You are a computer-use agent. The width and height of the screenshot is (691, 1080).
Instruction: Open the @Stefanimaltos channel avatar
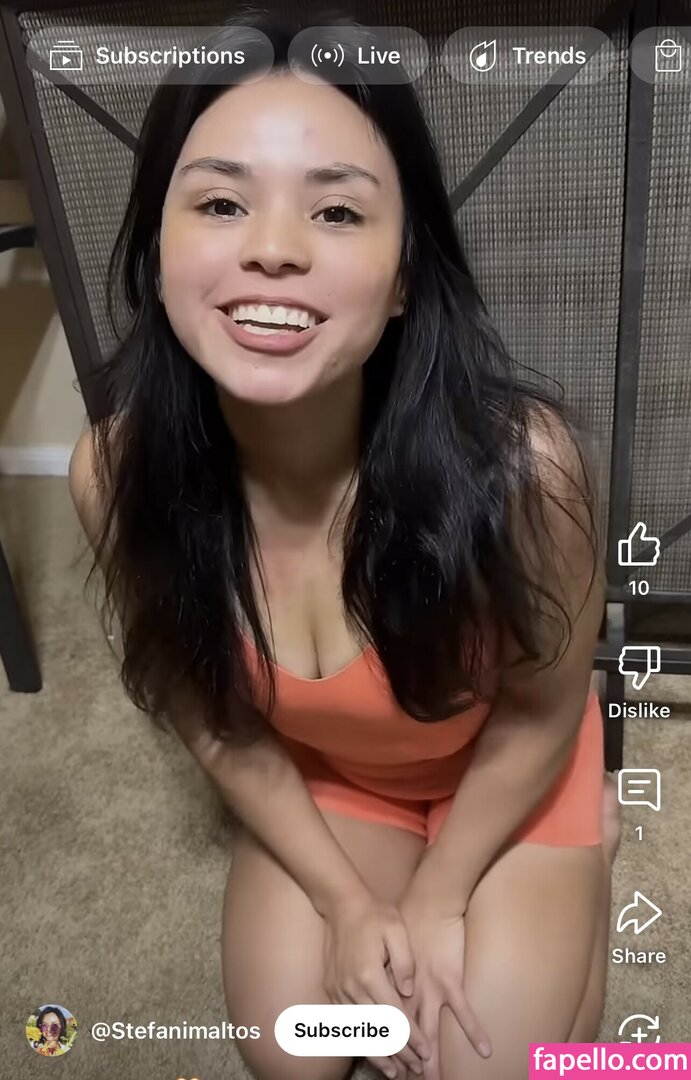click(x=51, y=1030)
